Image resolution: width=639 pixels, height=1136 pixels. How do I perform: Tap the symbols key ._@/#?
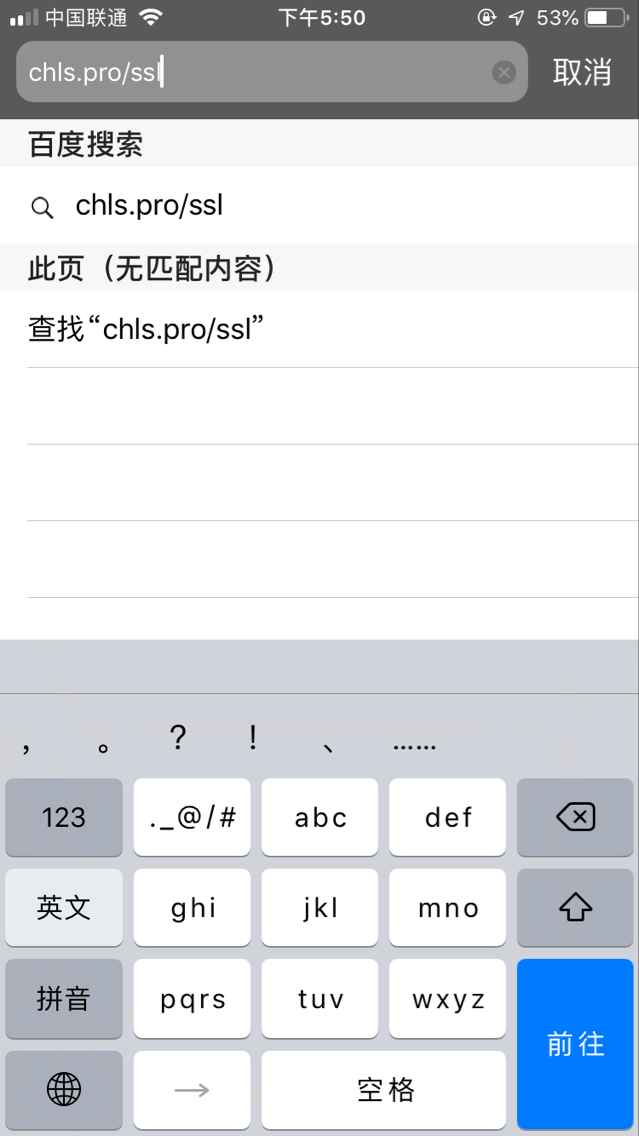click(192, 818)
